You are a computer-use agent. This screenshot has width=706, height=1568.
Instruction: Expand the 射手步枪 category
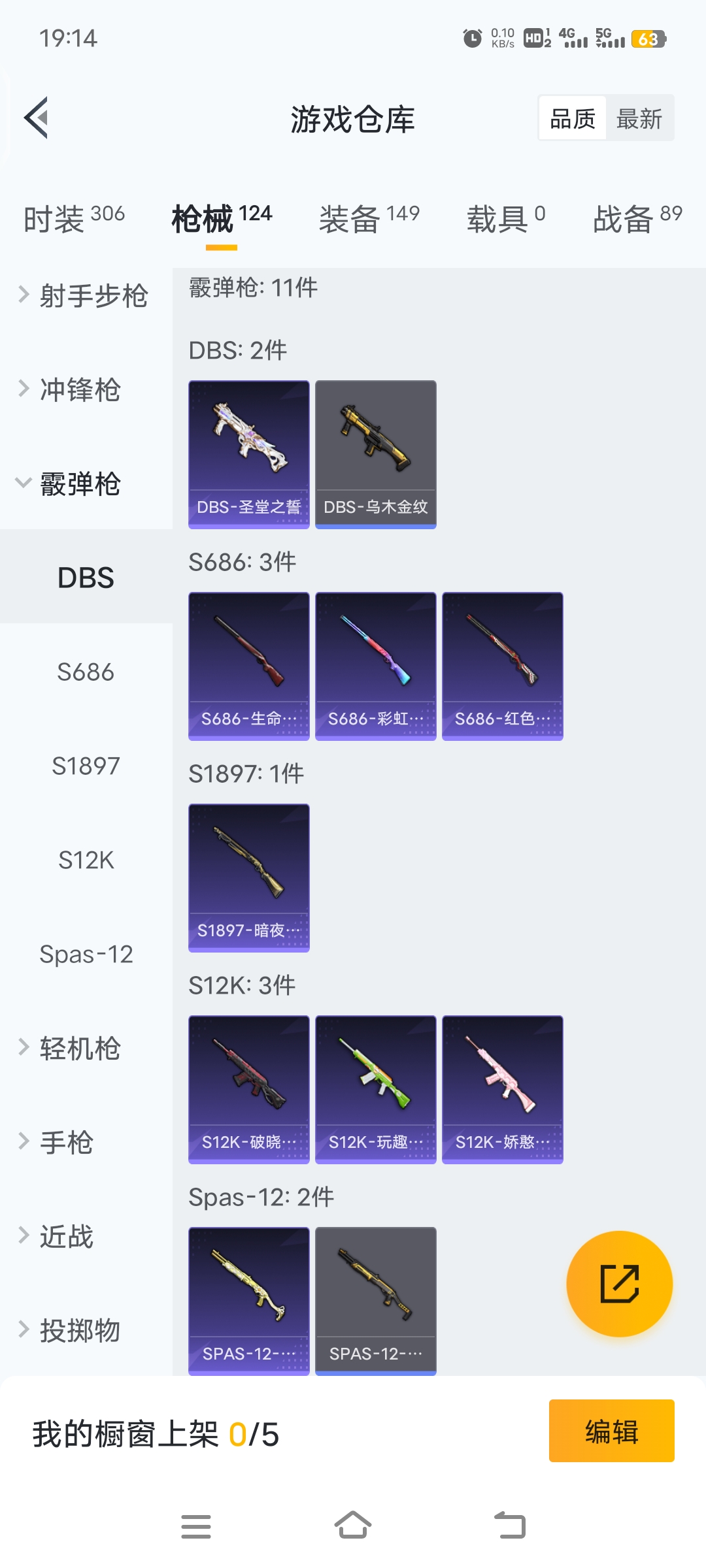click(x=85, y=296)
